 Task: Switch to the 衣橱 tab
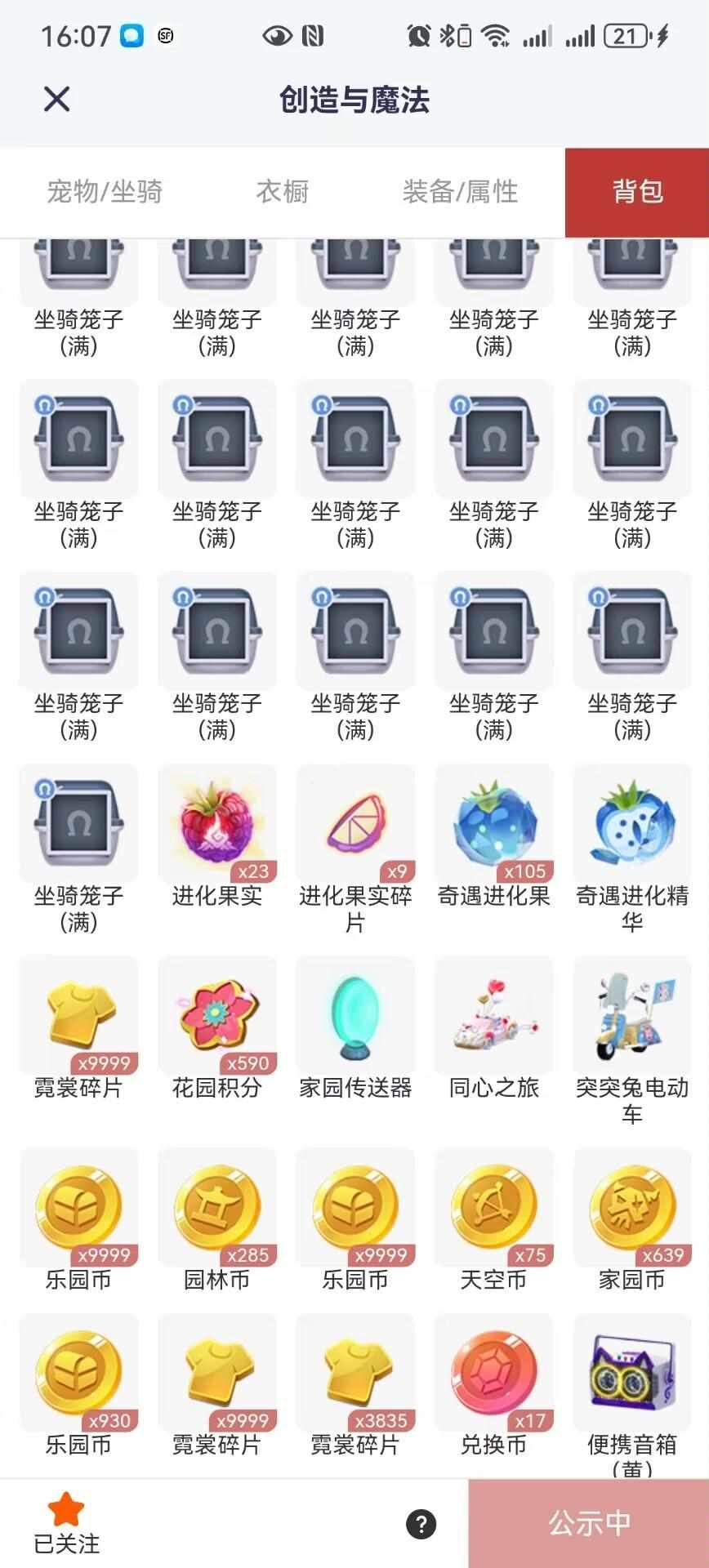[x=283, y=192]
